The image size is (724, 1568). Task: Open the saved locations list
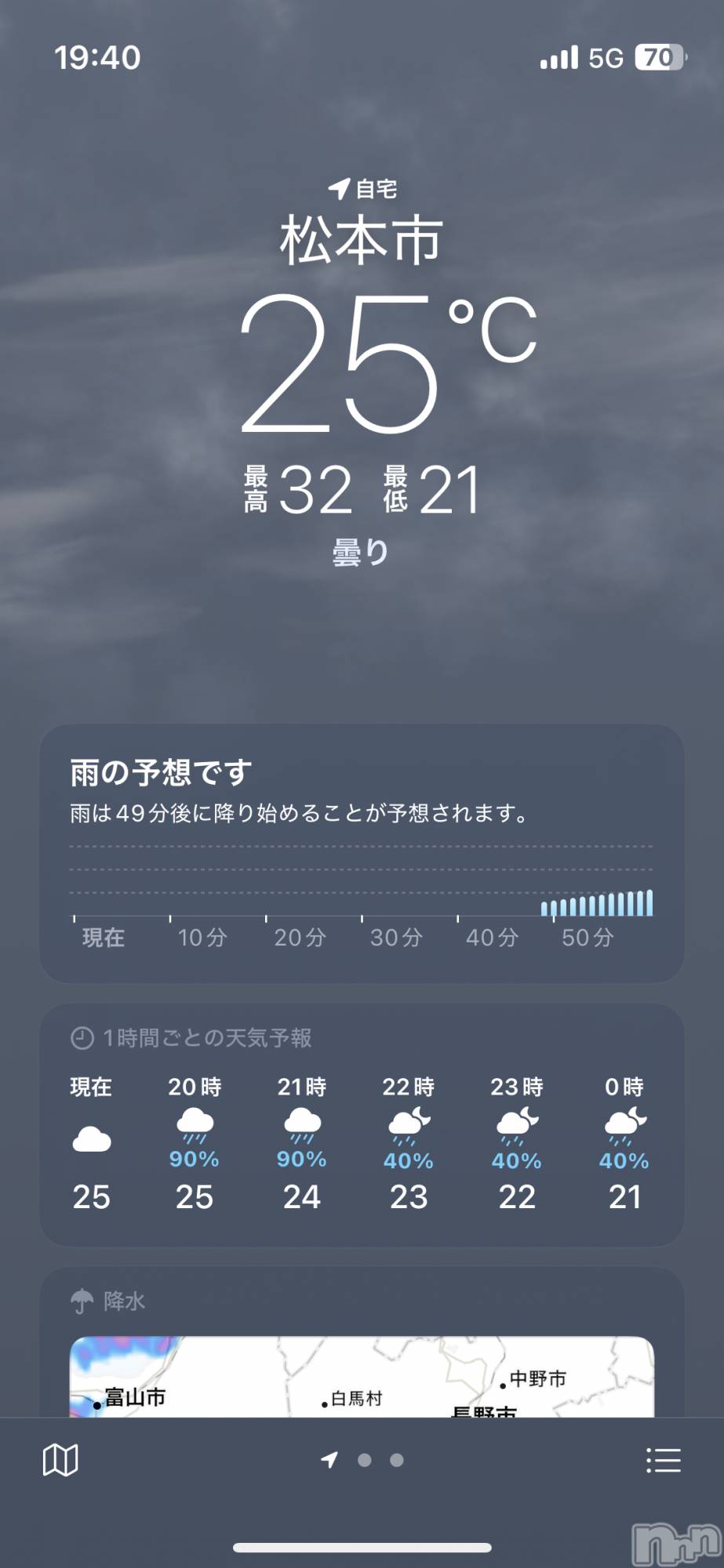[663, 1460]
